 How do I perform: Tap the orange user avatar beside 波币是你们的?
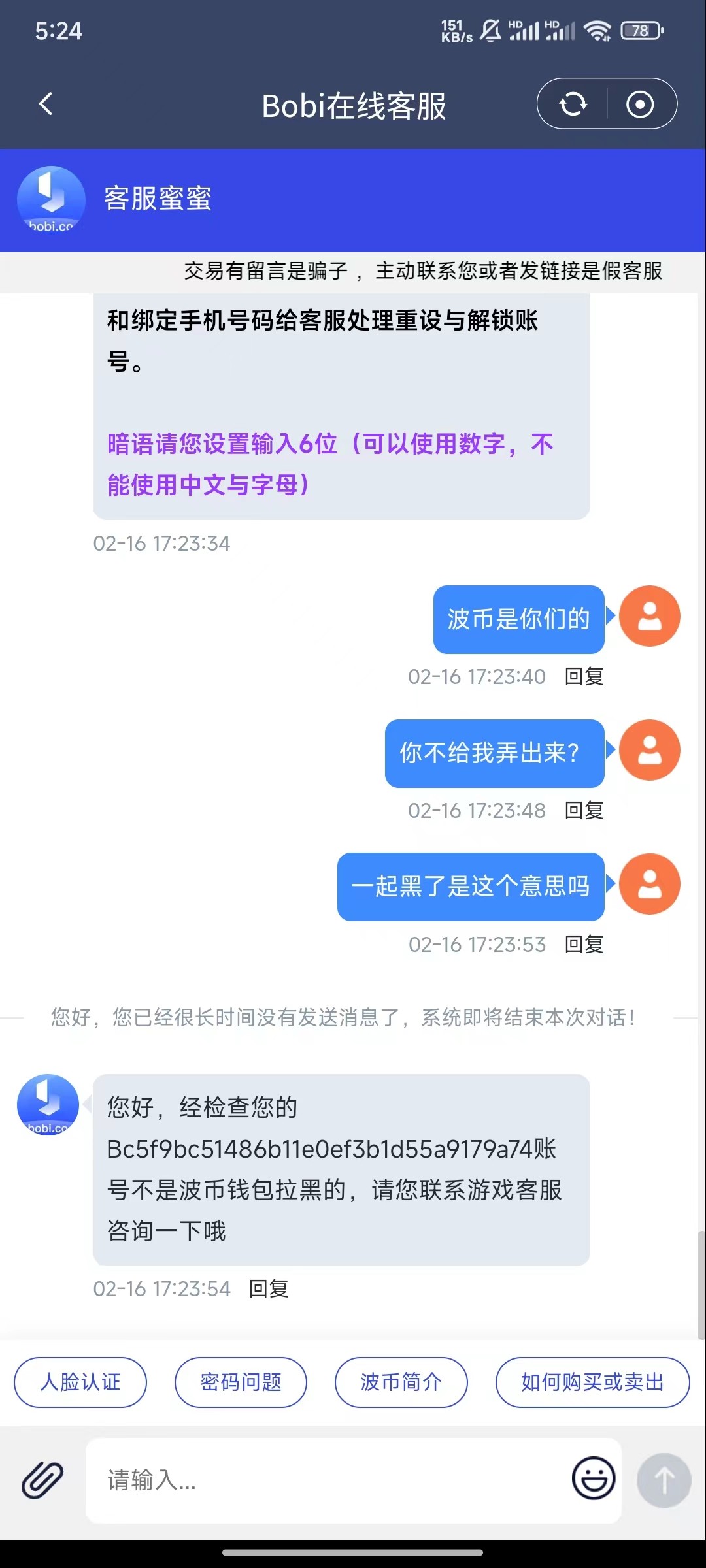click(649, 616)
